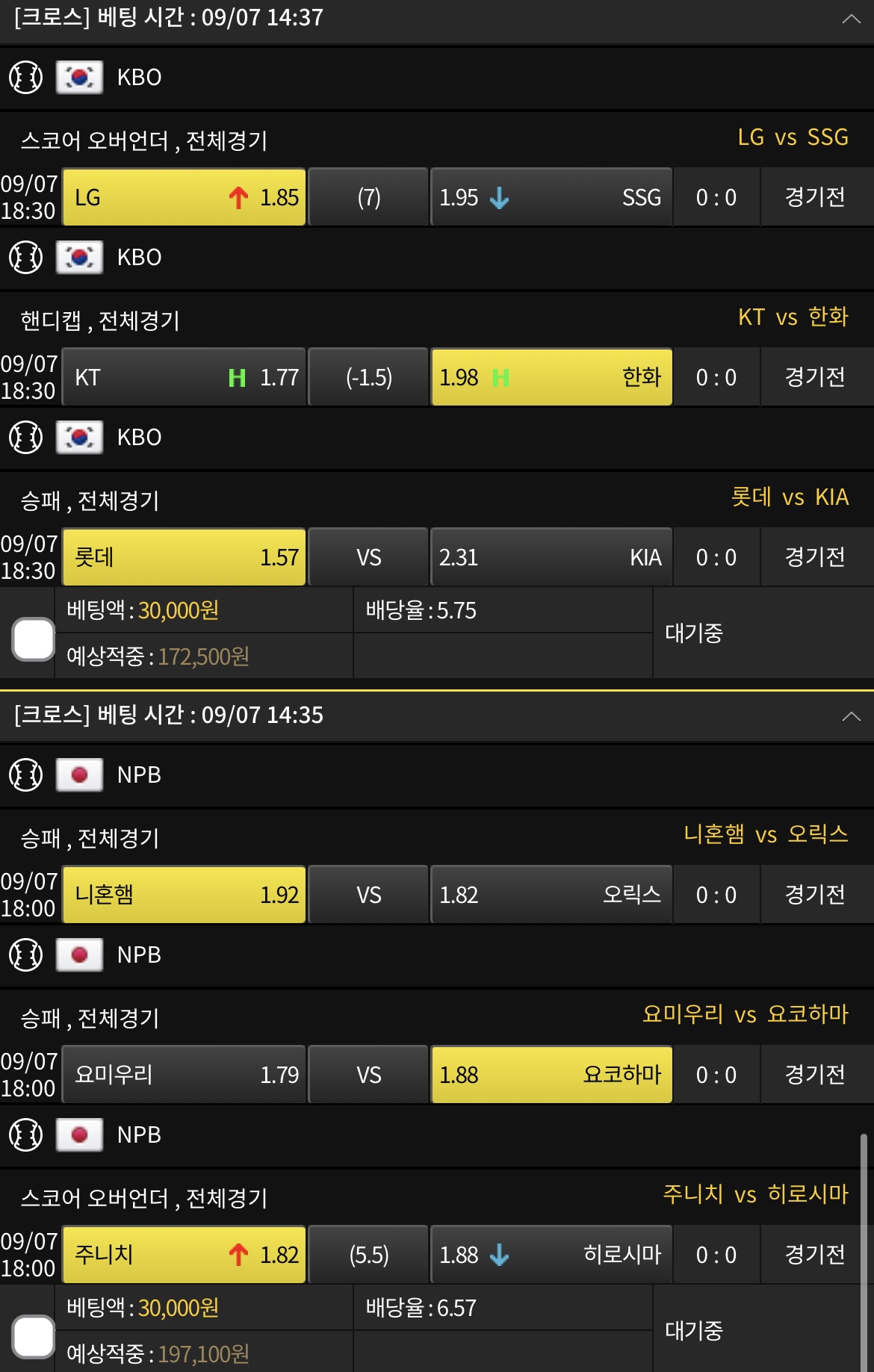The image size is (874, 1372).
Task: Tap the 니혼햄 1.92 win odds
Action: 184,895
